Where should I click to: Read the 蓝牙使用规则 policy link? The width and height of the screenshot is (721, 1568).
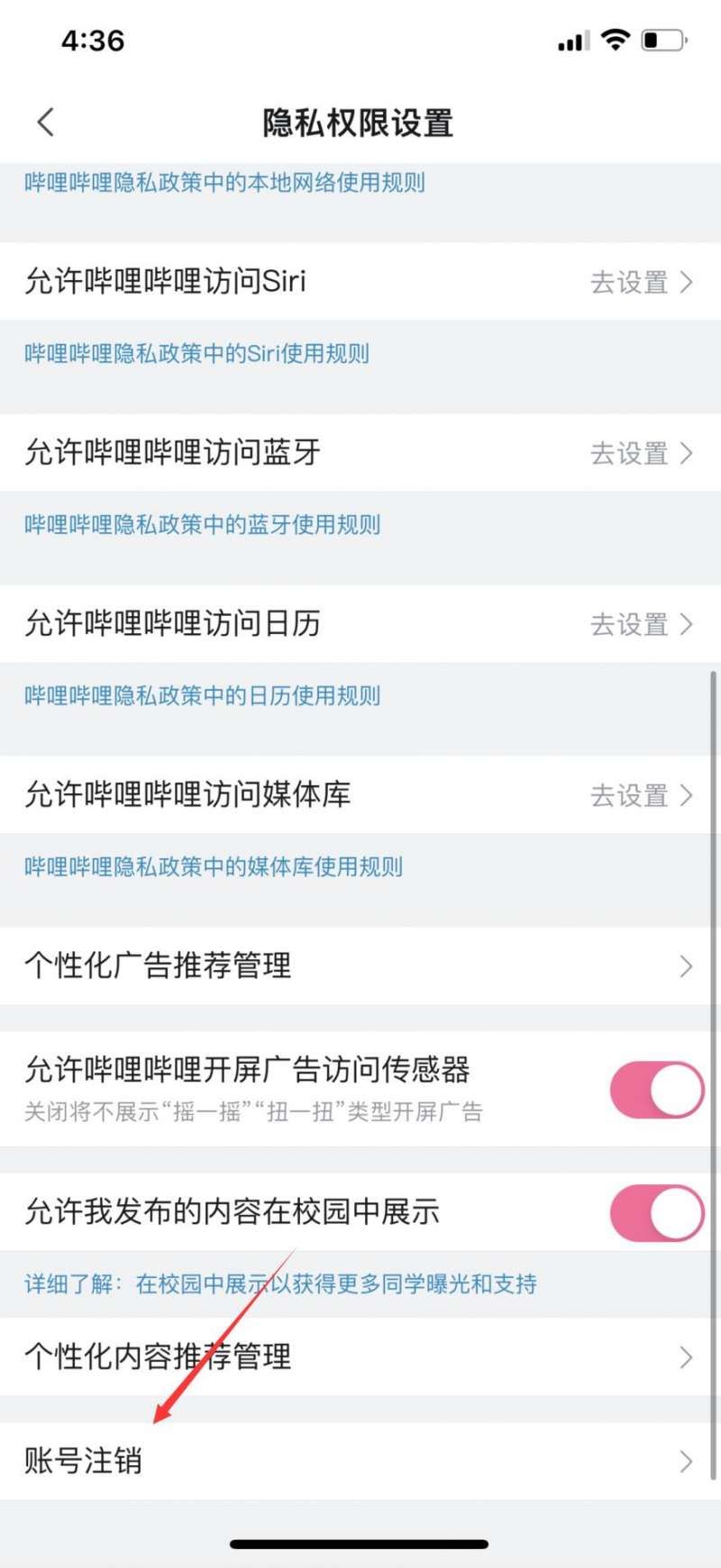tap(202, 525)
